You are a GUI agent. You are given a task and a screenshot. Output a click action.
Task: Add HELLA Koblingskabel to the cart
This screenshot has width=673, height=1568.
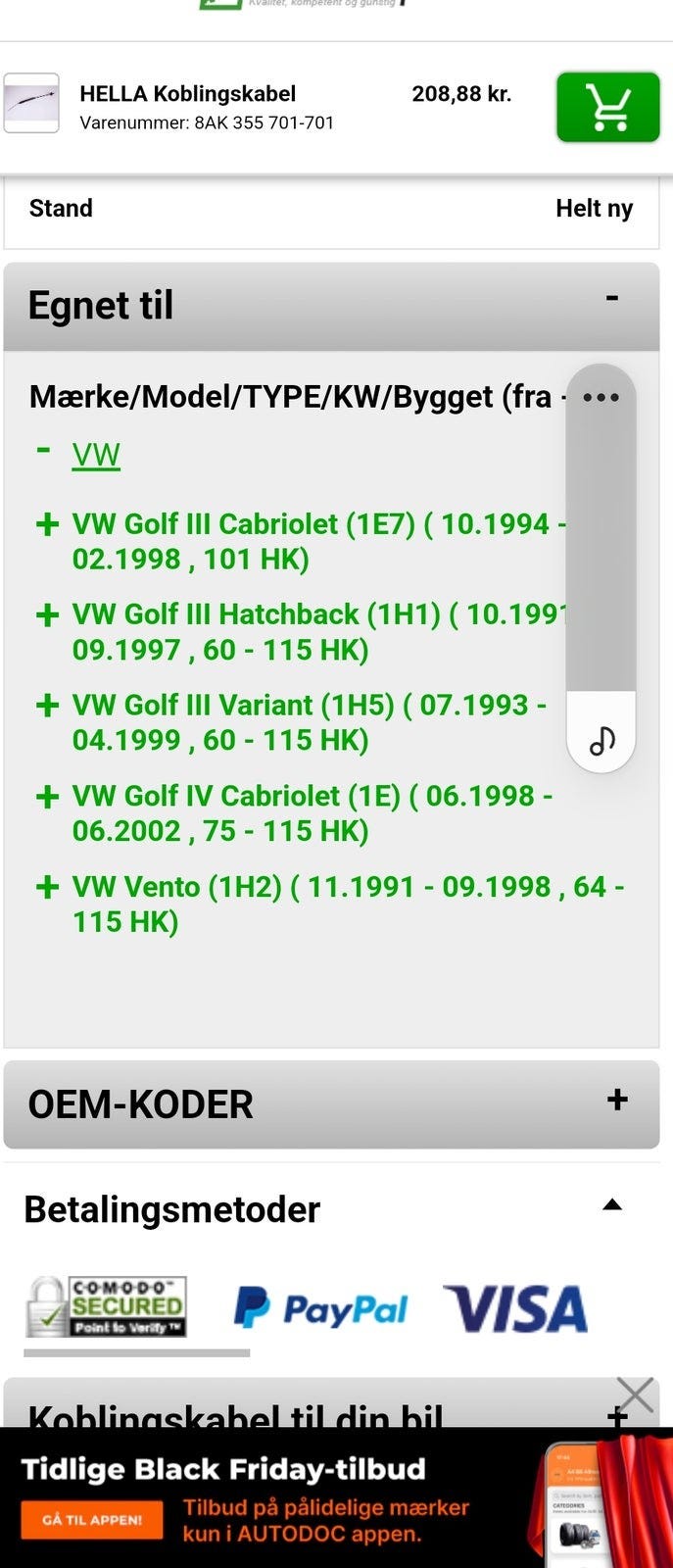(x=607, y=107)
